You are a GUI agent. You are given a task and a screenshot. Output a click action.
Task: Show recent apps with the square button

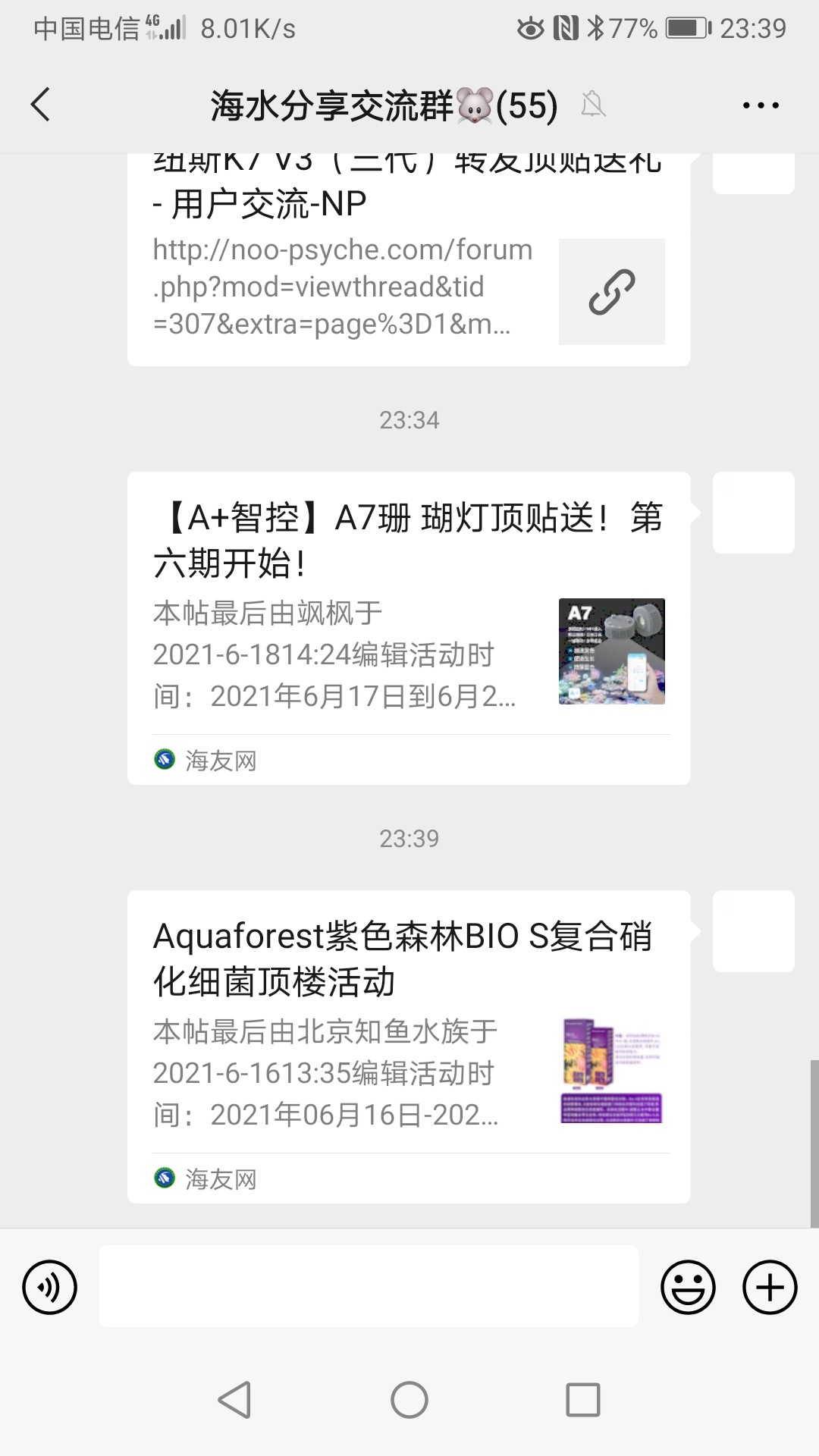click(583, 1400)
